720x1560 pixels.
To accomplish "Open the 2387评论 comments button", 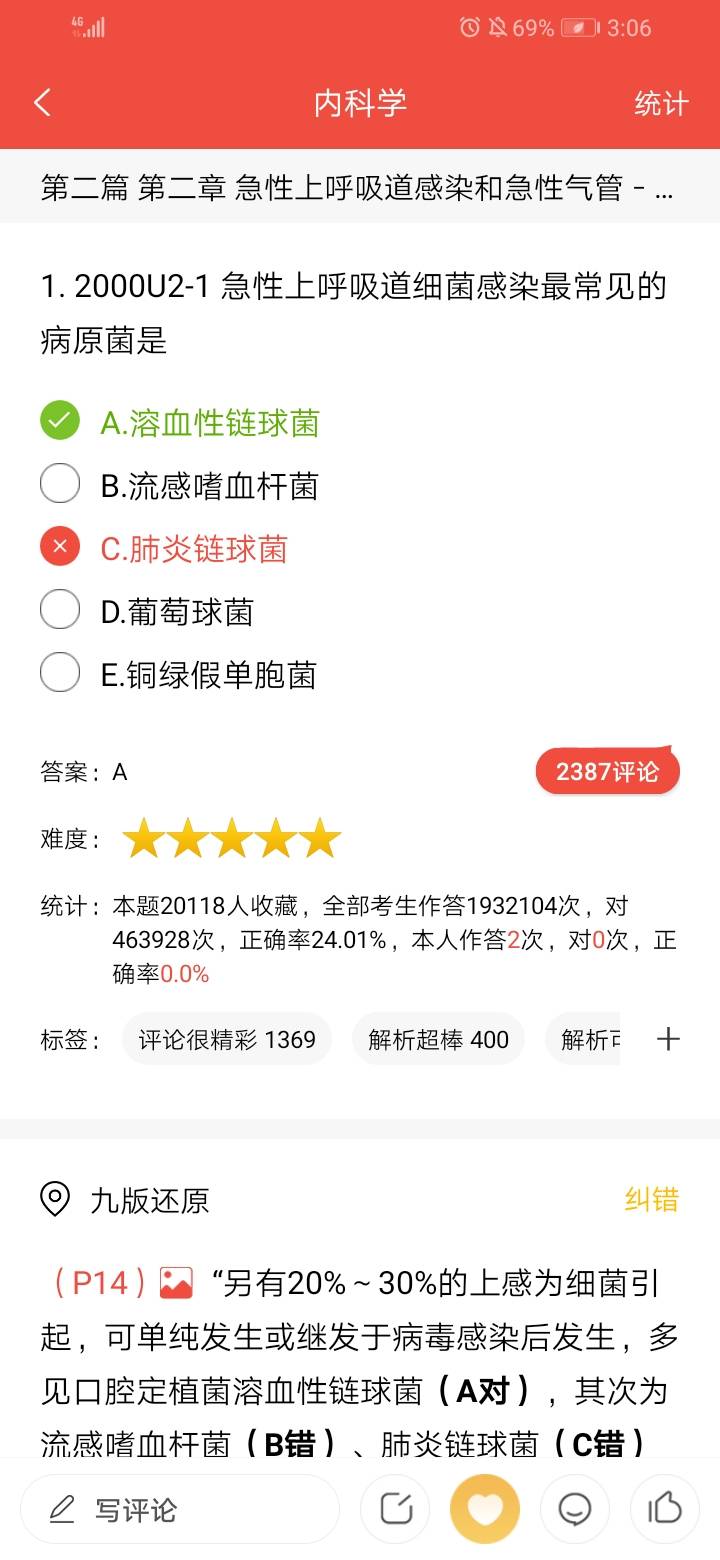I will [607, 771].
